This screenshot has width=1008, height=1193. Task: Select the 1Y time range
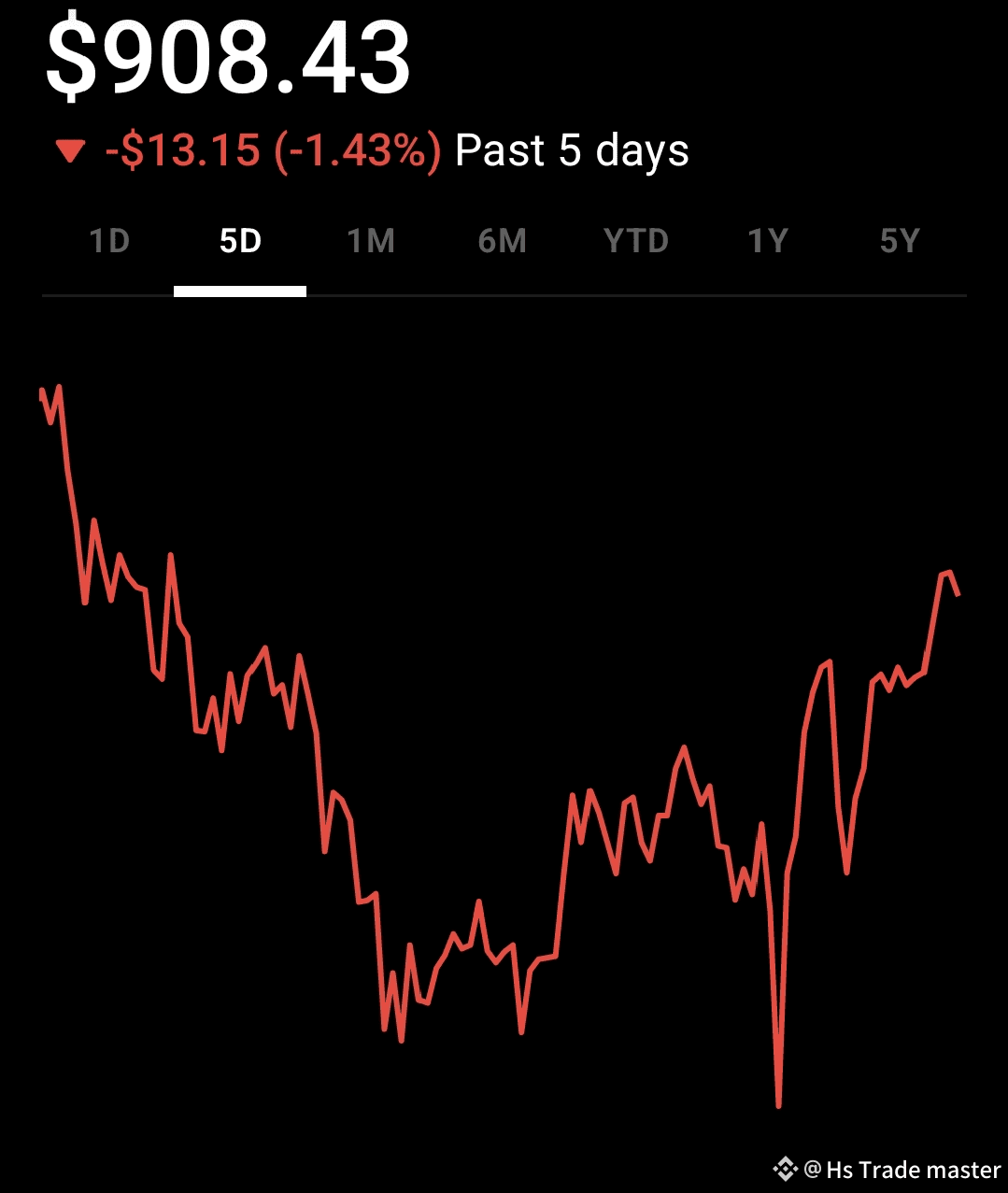pos(768,242)
